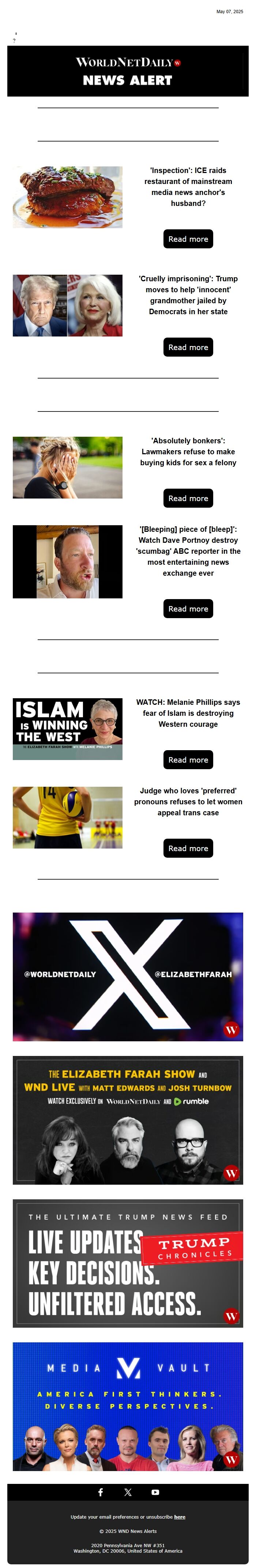Read more on the Melanie Phillips Islam video
The height and width of the screenshot is (1568, 256).
(188, 759)
